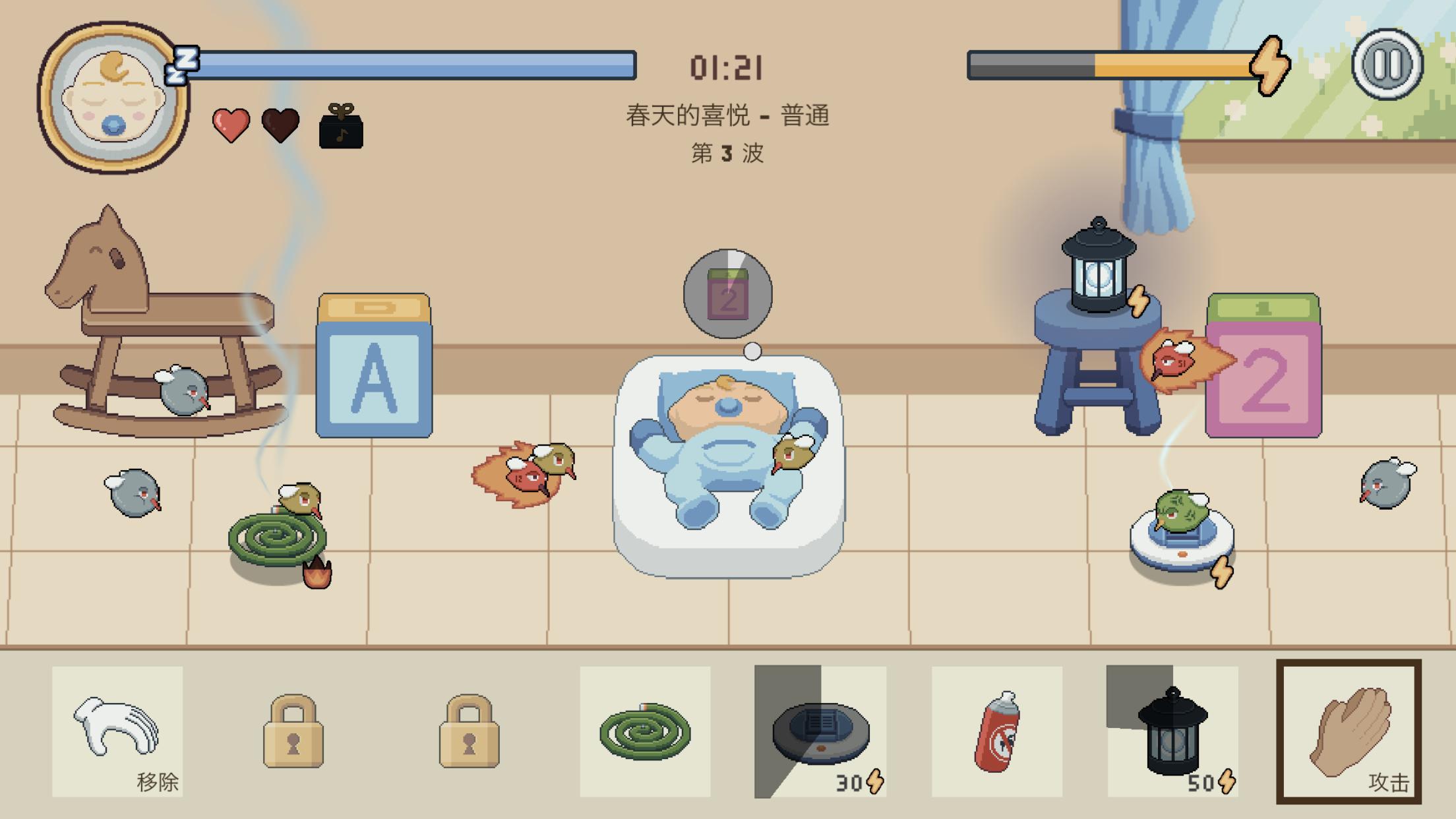1456x819 pixels.
Task: Tap the burning mosquito coil on the floor
Action: 277,539
